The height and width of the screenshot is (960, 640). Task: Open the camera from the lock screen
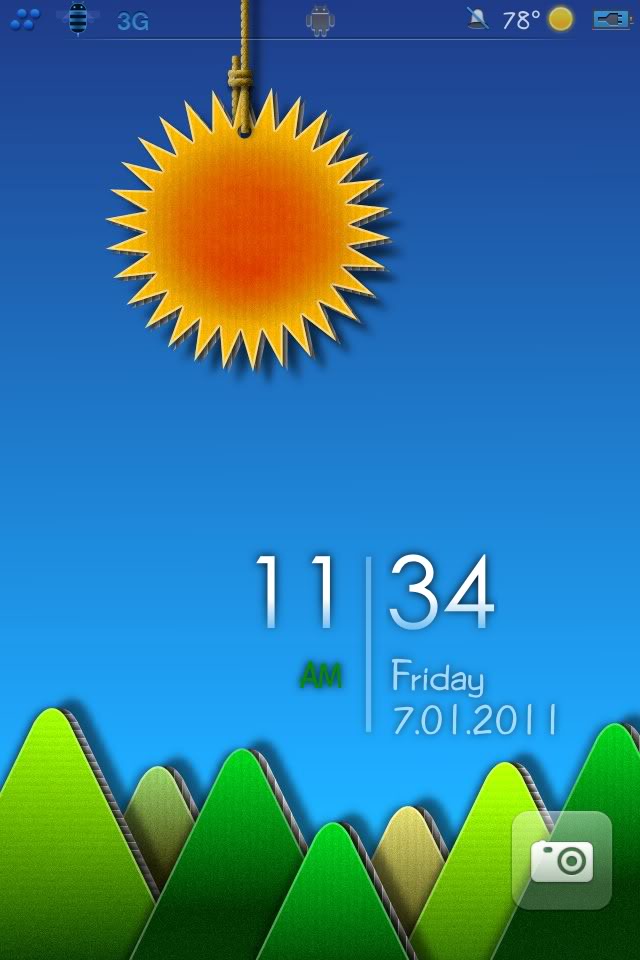tap(562, 860)
